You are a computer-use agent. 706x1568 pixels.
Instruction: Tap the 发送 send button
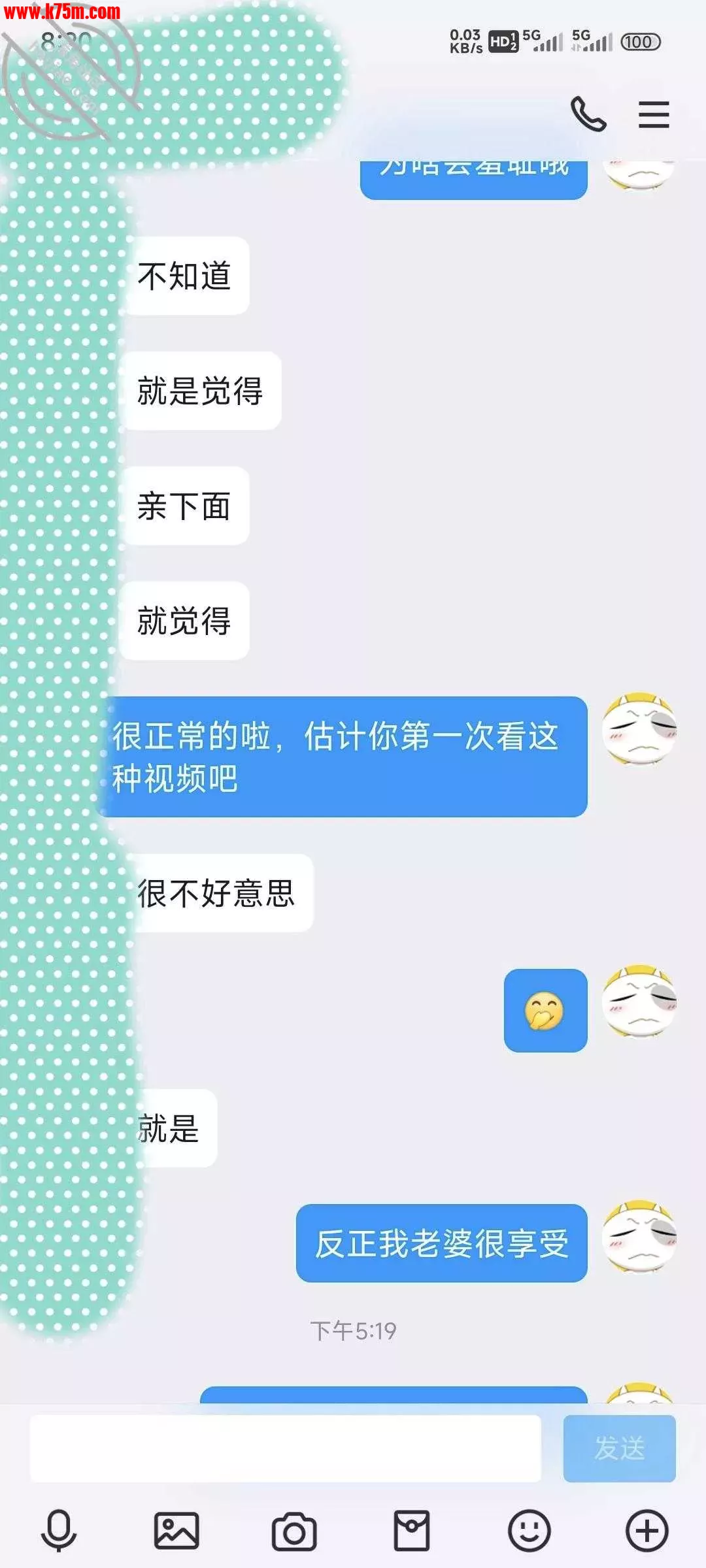(x=619, y=1448)
